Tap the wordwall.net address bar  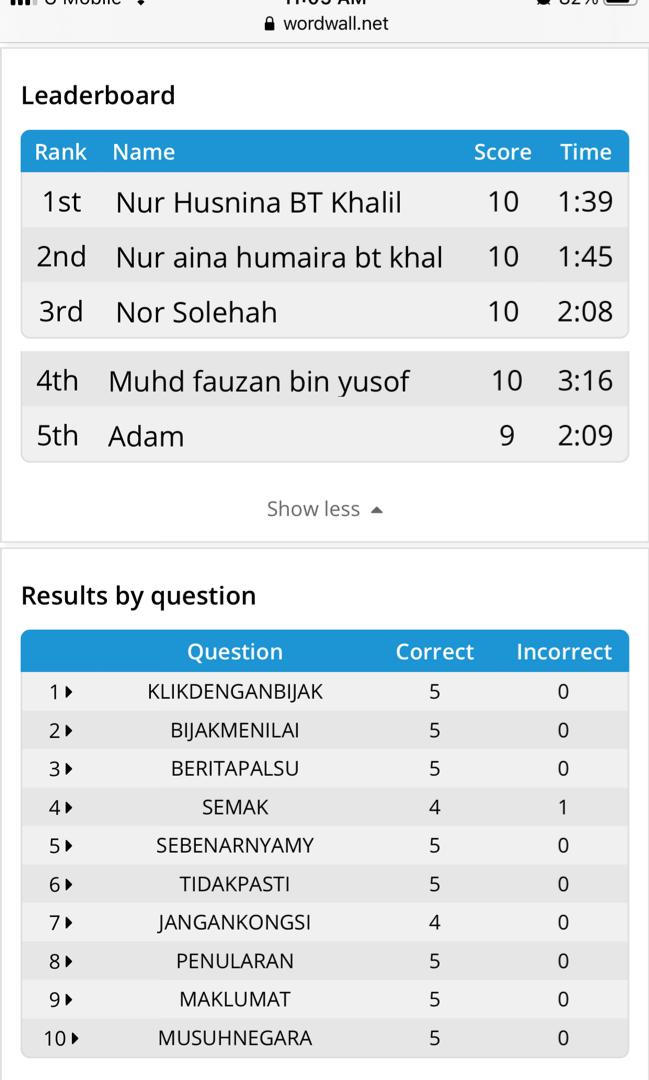[x=325, y=23]
